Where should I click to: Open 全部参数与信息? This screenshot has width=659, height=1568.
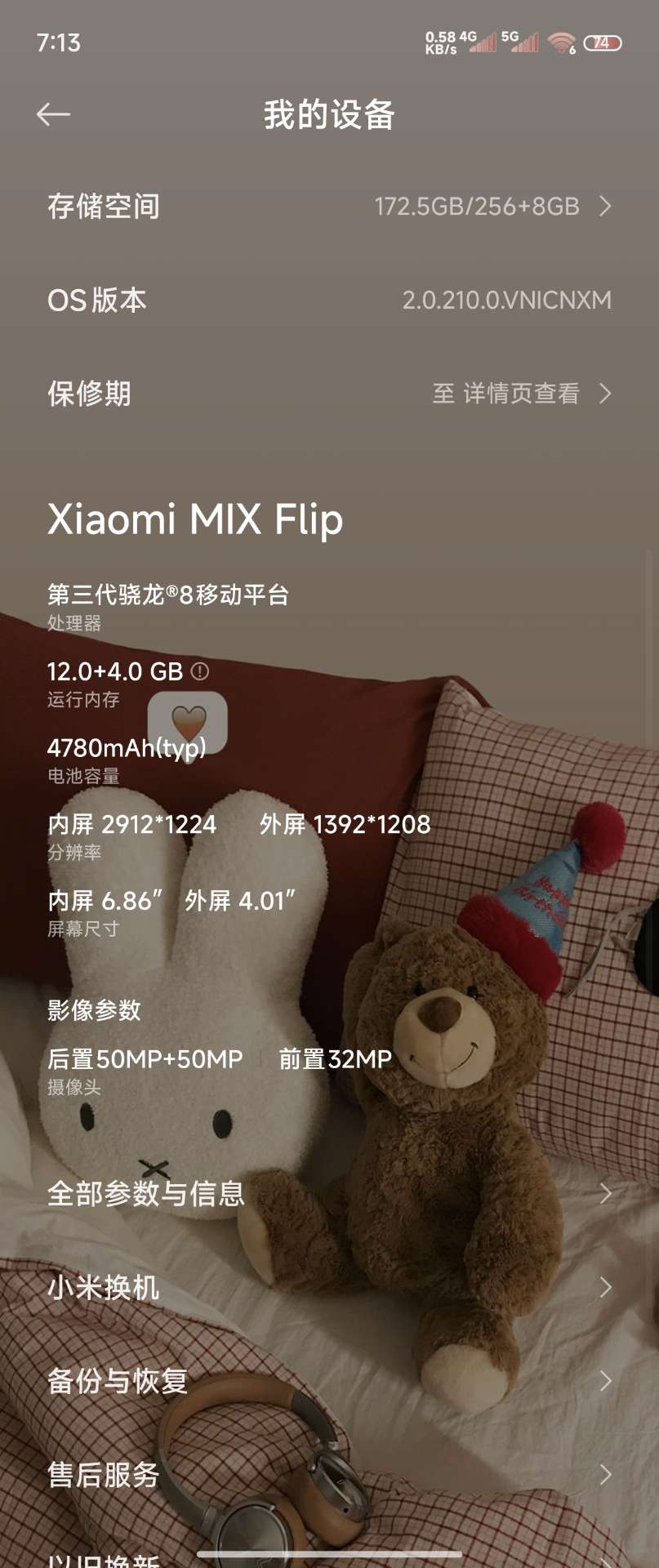pyautogui.click(x=329, y=1194)
